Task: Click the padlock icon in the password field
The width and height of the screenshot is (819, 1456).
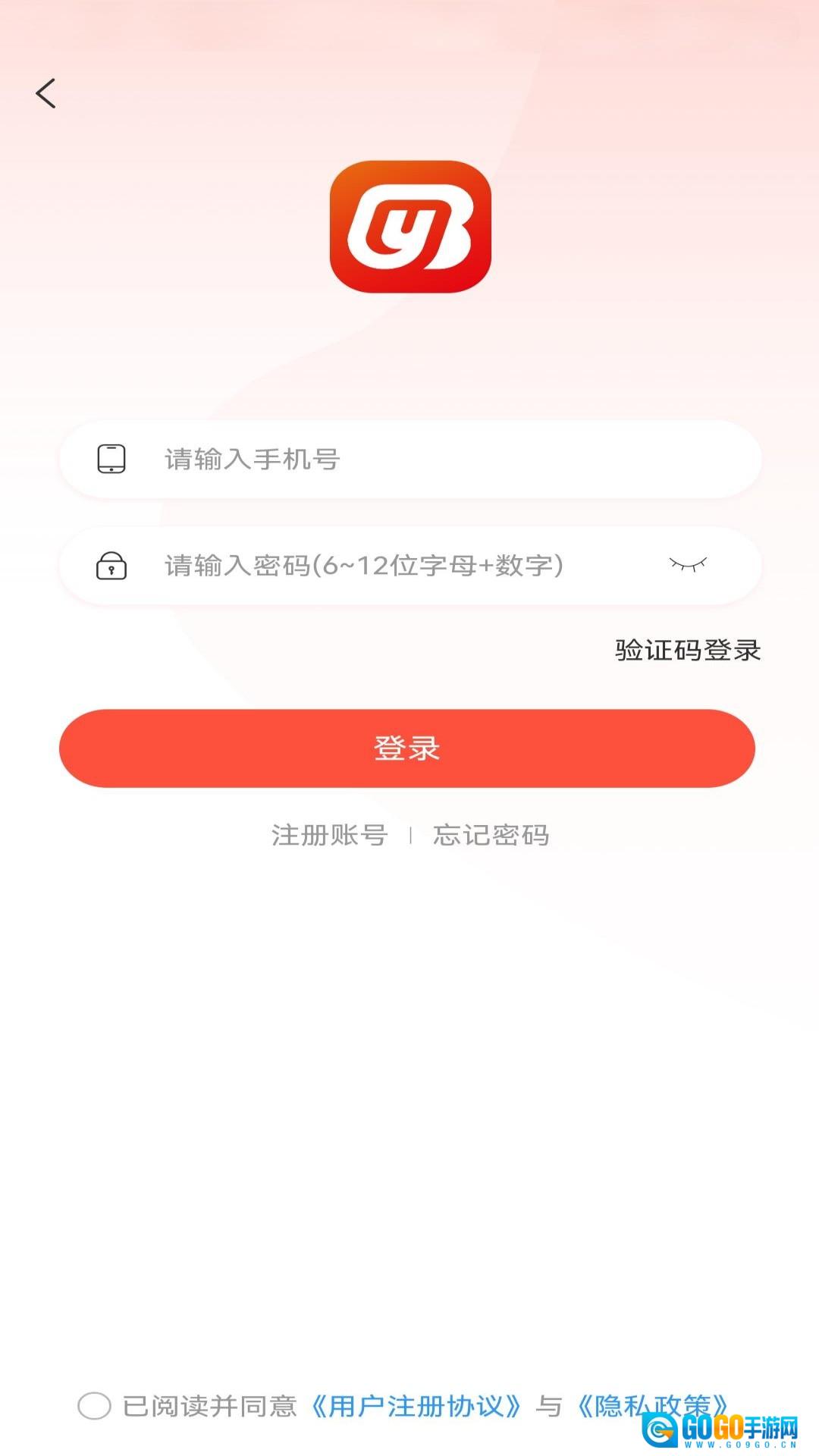Action: [x=112, y=566]
